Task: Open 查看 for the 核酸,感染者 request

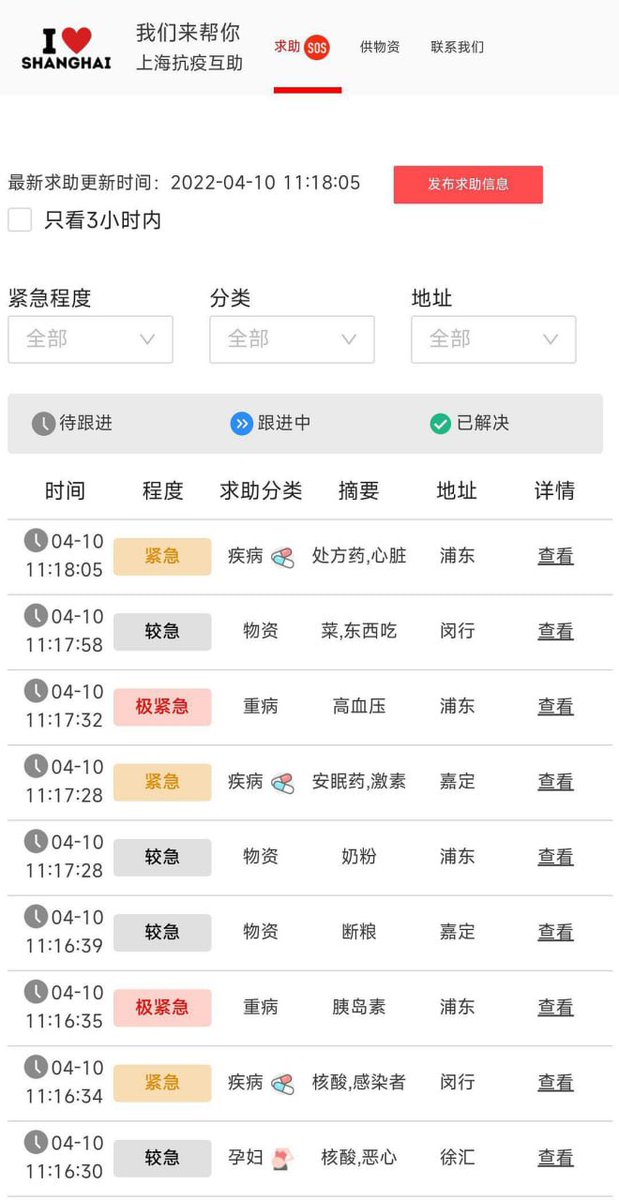Action: tap(555, 1082)
